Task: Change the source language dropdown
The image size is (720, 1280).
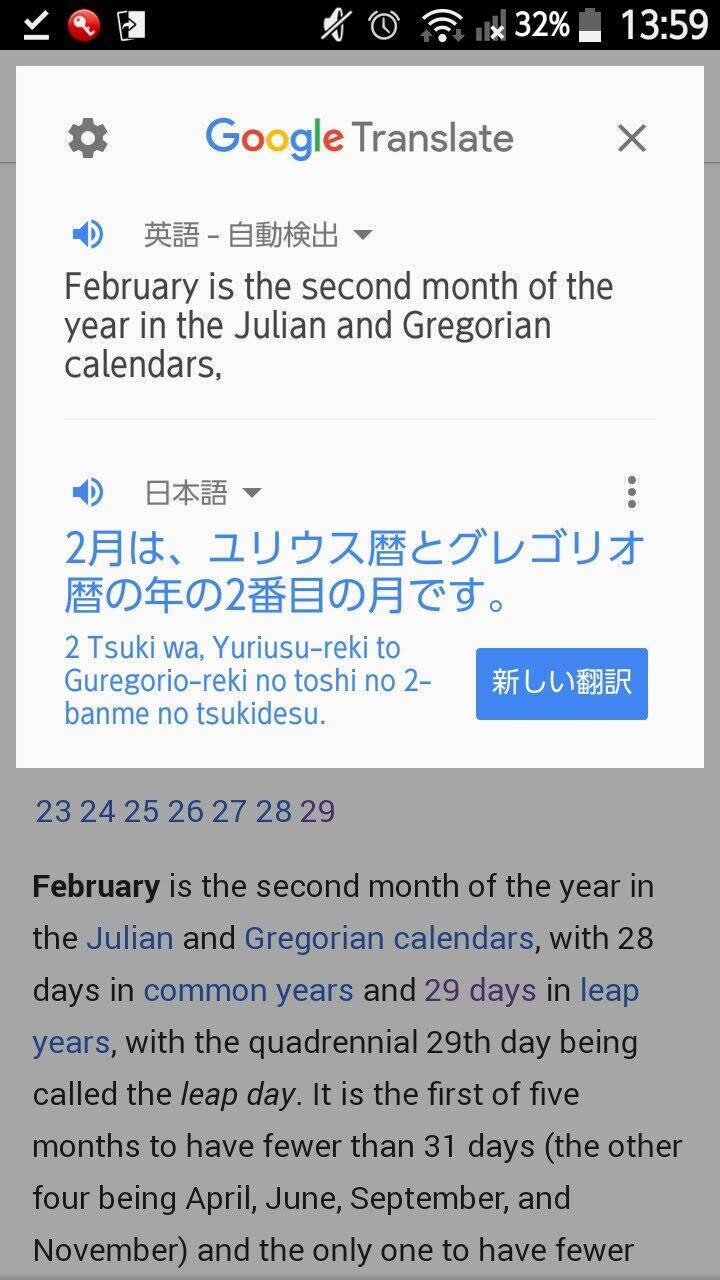Action: (x=258, y=235)
